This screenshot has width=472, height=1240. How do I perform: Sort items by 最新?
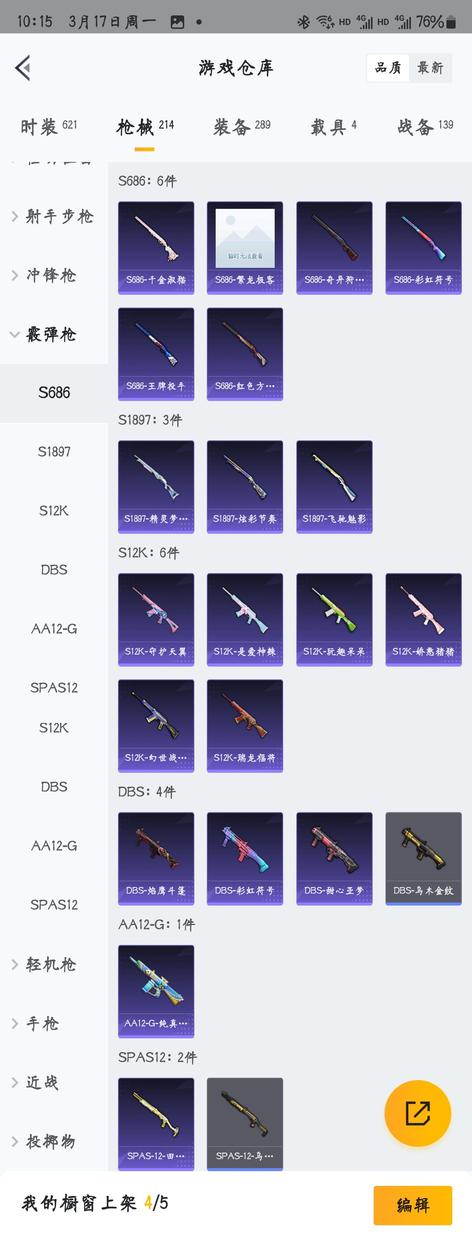(430, 68)
